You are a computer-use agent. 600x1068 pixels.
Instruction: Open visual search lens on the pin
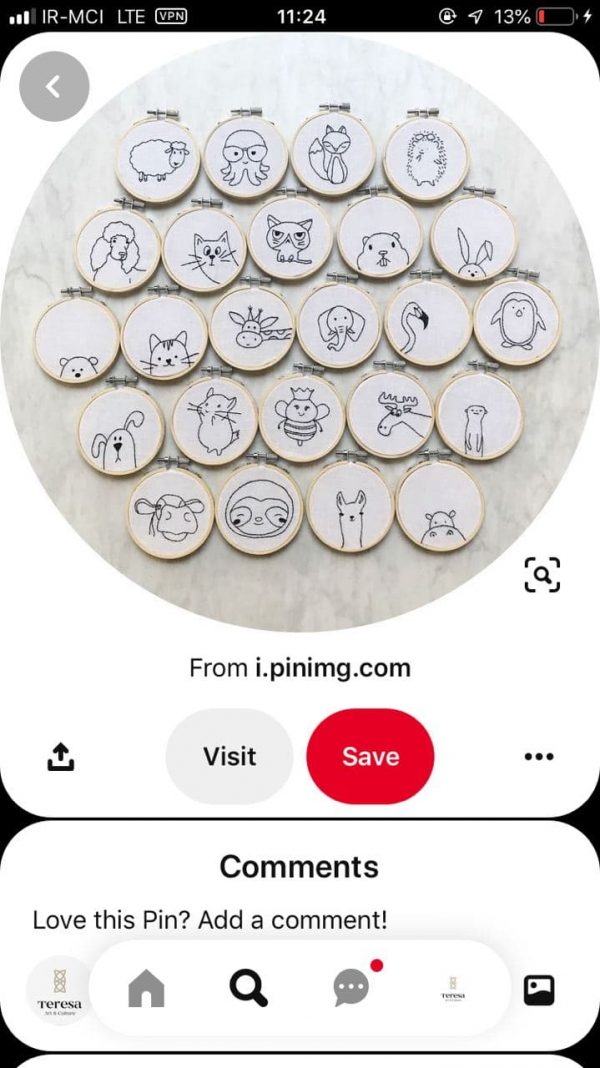542,575
